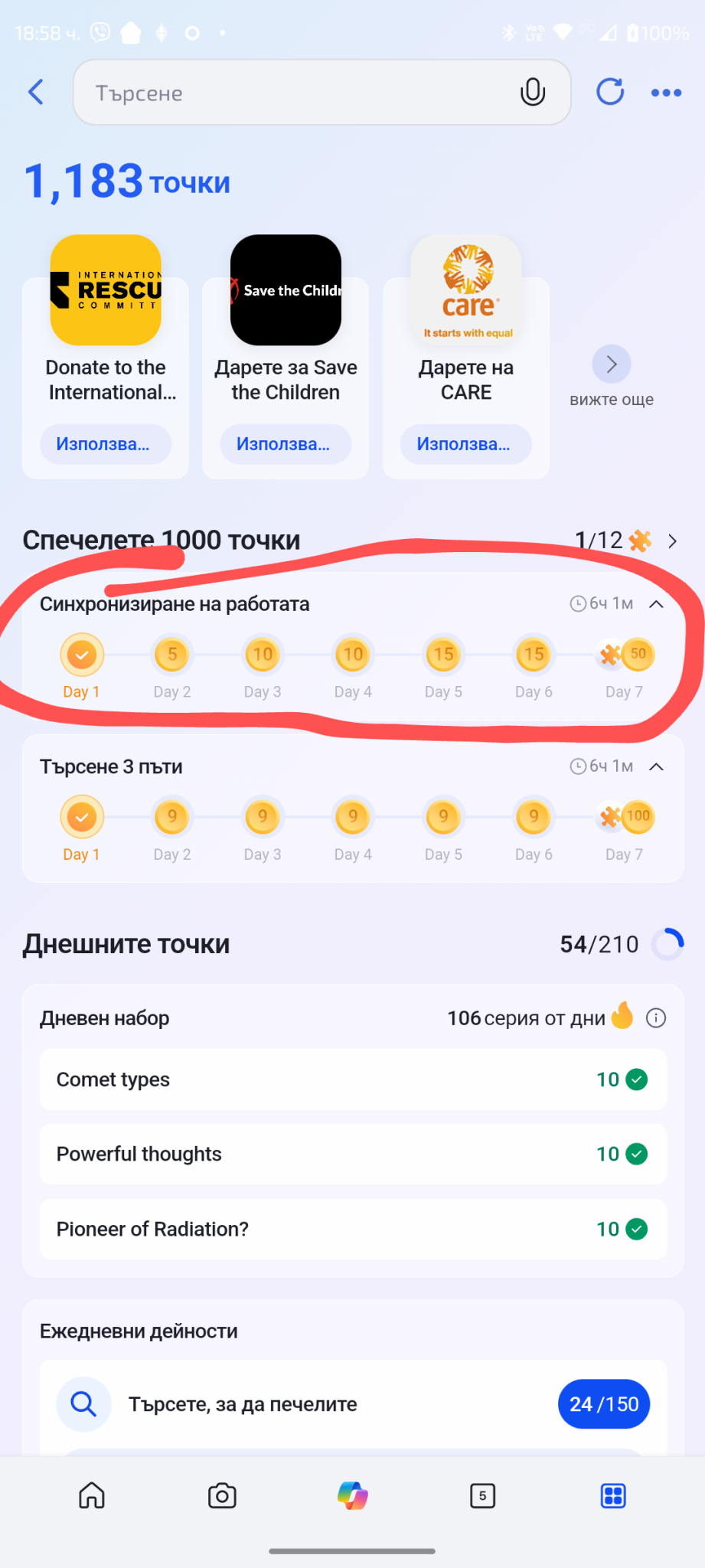The height and width of the screenshot is (1568, 705).
Task: Go to the Home tab
Action: pyautogui.click(x=92, y=1495)
